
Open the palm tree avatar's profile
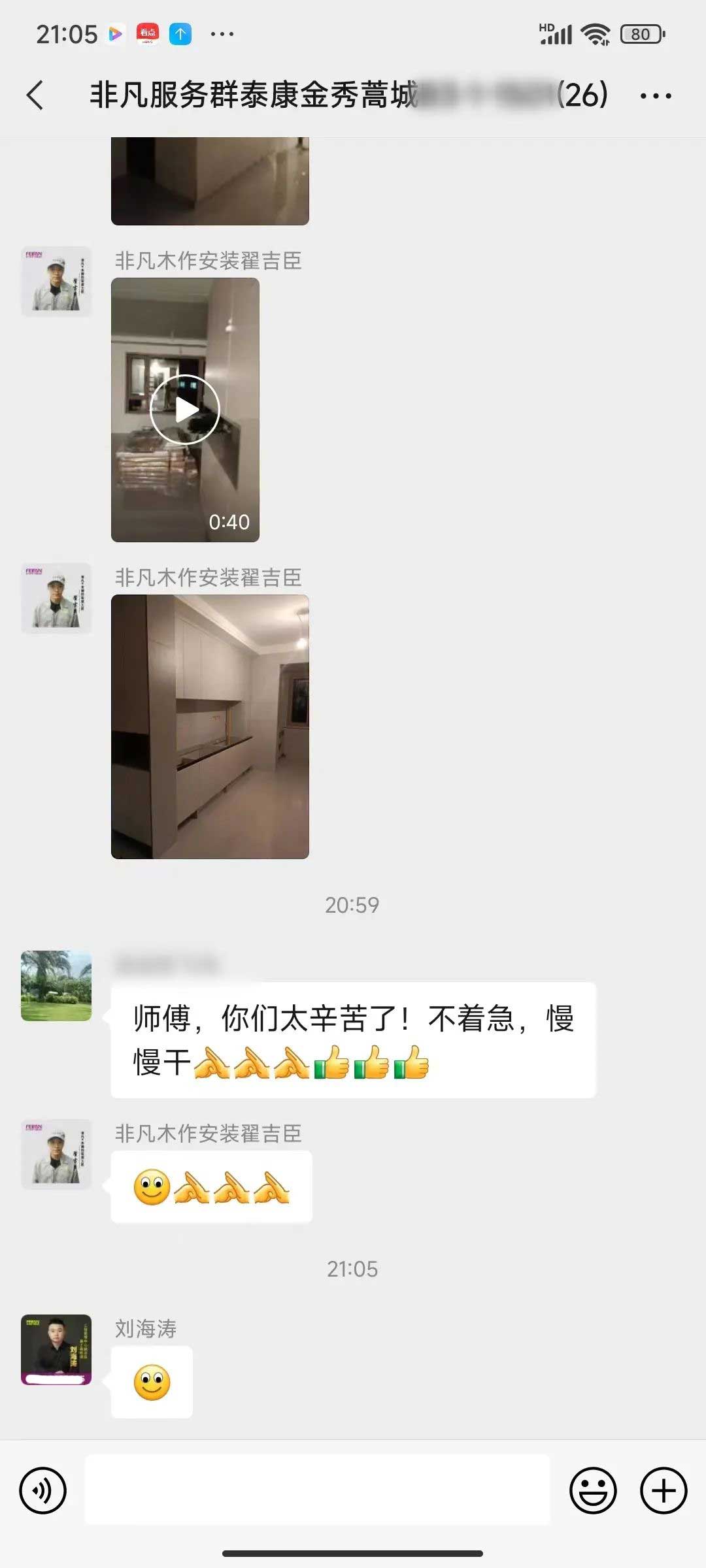coord(56,985)
